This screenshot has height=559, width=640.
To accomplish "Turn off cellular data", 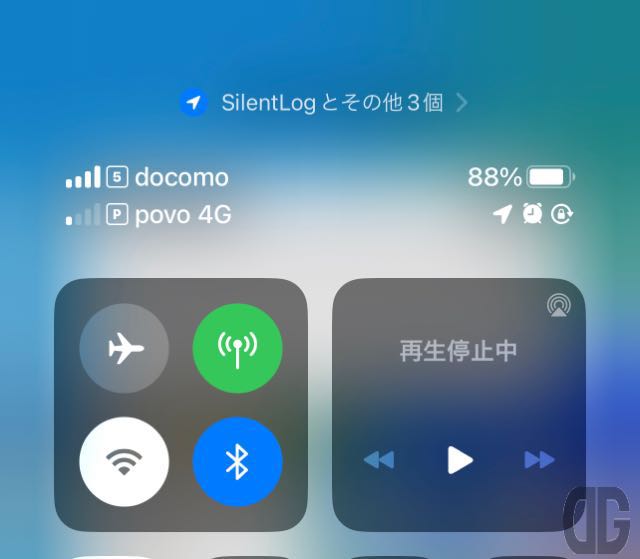I will coord(237,349).
